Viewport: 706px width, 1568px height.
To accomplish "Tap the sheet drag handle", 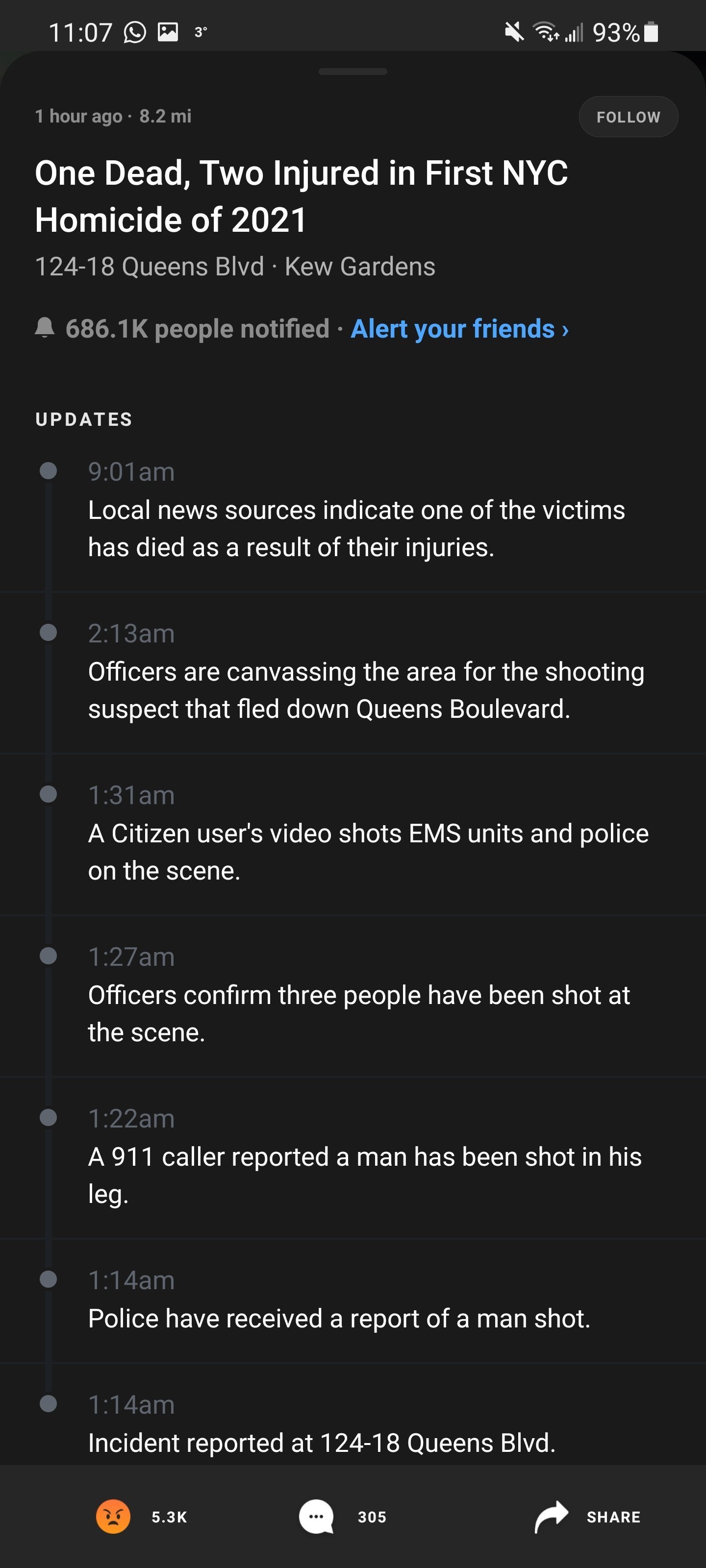I will pos(353,72).
